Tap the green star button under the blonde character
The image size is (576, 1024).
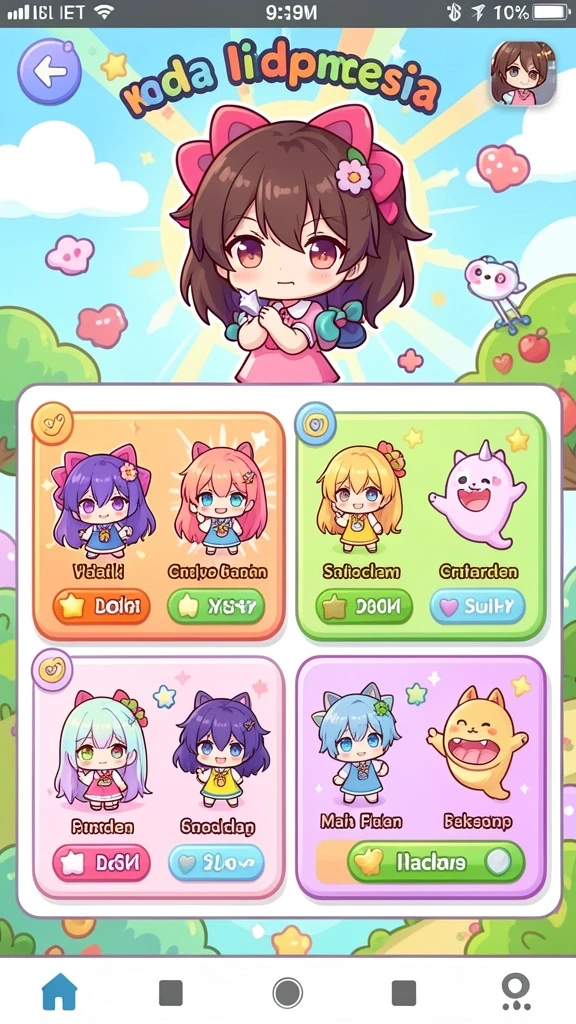coord(364,607)
